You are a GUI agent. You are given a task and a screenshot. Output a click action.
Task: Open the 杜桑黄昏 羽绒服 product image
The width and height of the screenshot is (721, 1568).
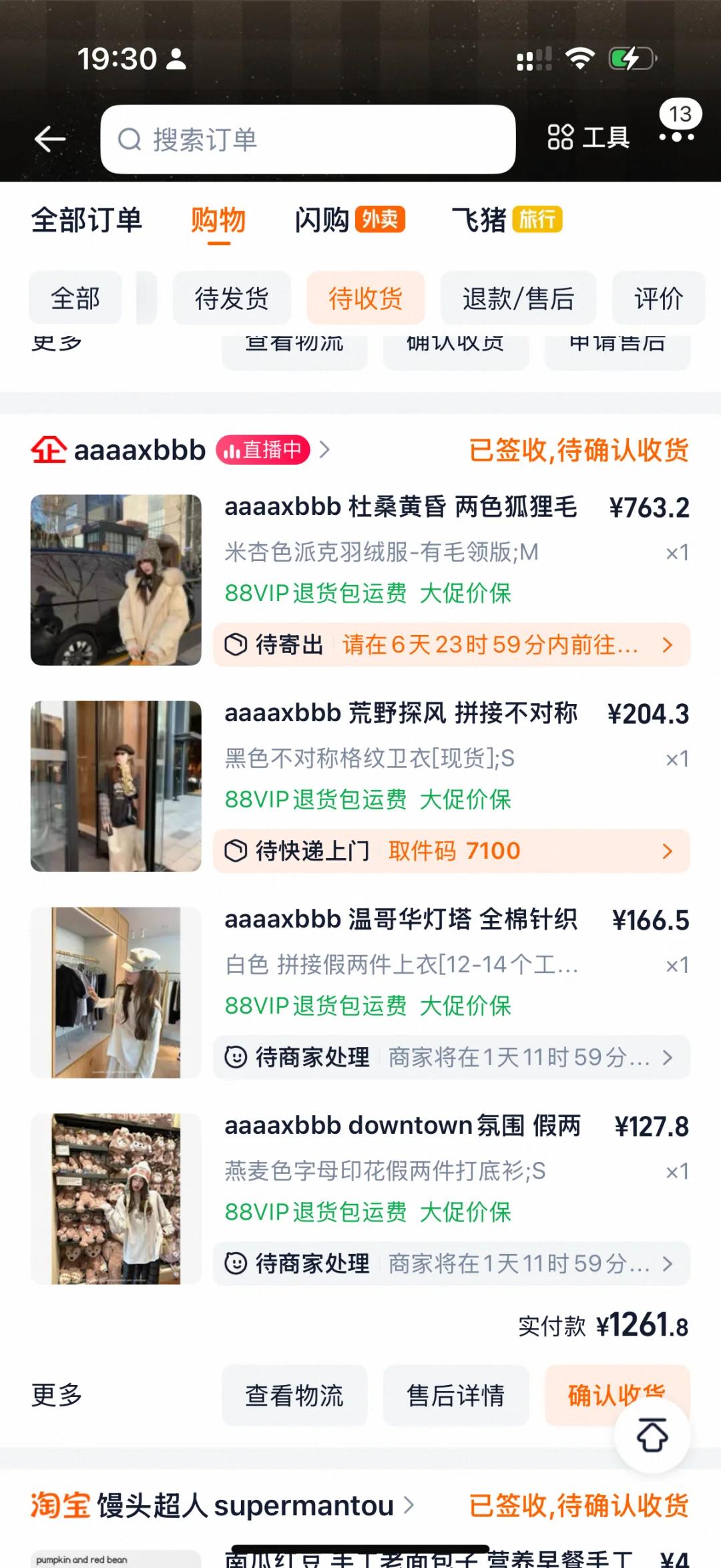116,580
